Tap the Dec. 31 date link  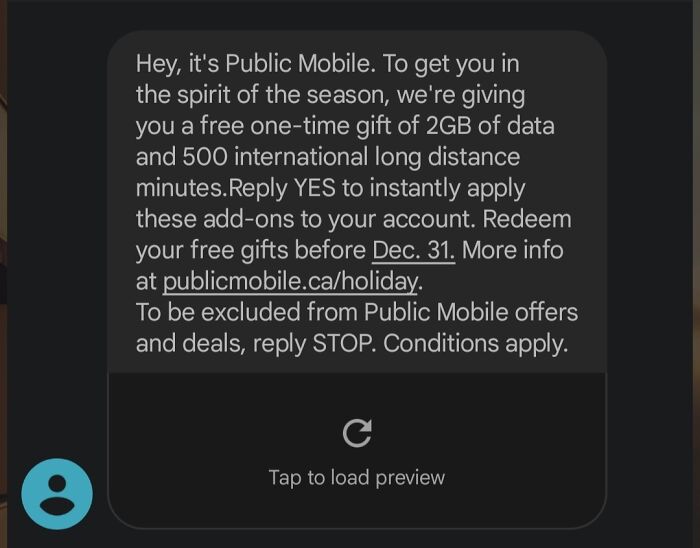[413, 249]
